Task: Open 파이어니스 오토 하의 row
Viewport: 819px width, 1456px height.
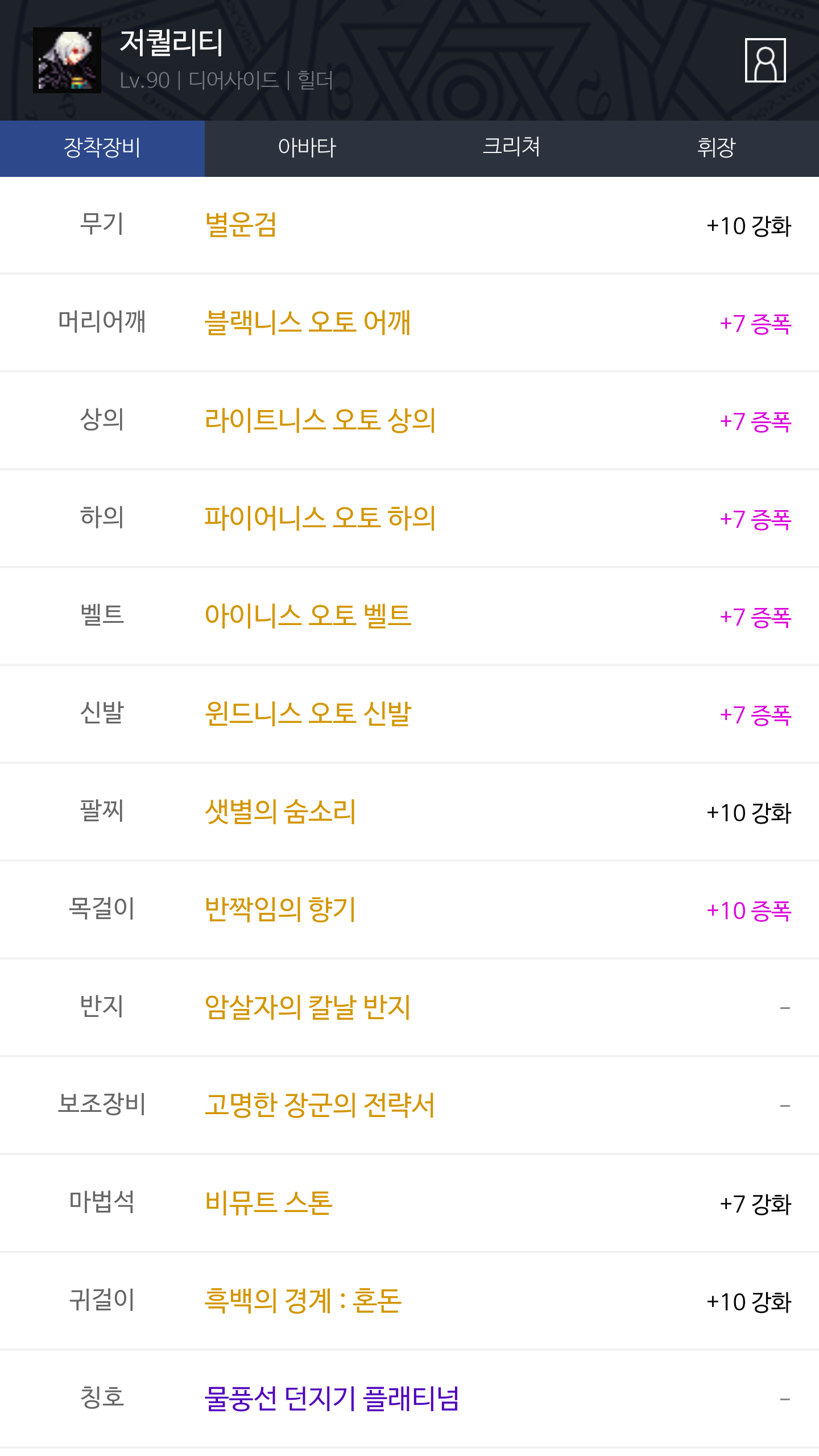Action: 409,519
